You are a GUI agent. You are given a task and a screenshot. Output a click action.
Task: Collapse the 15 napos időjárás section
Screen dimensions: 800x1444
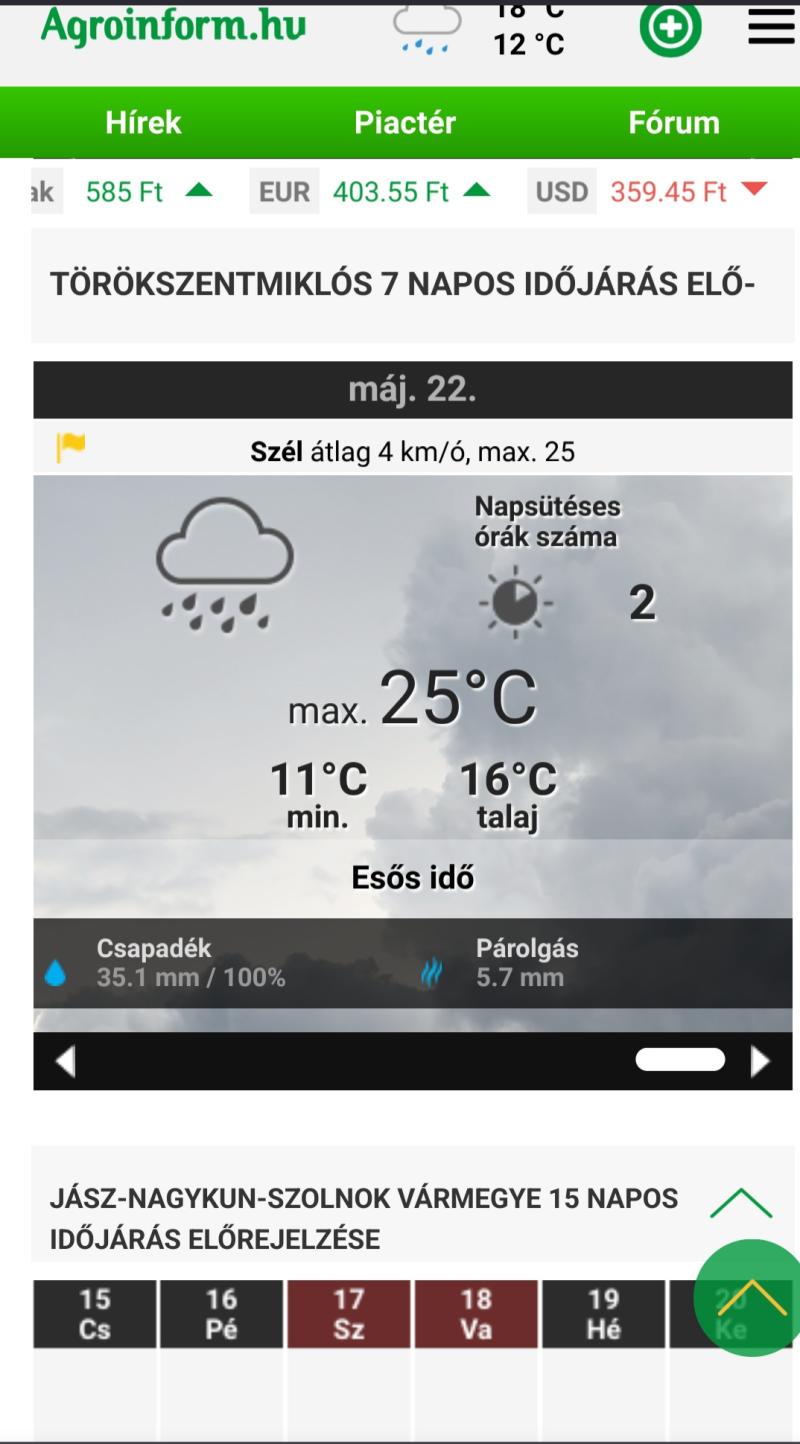pos(740,1203)
